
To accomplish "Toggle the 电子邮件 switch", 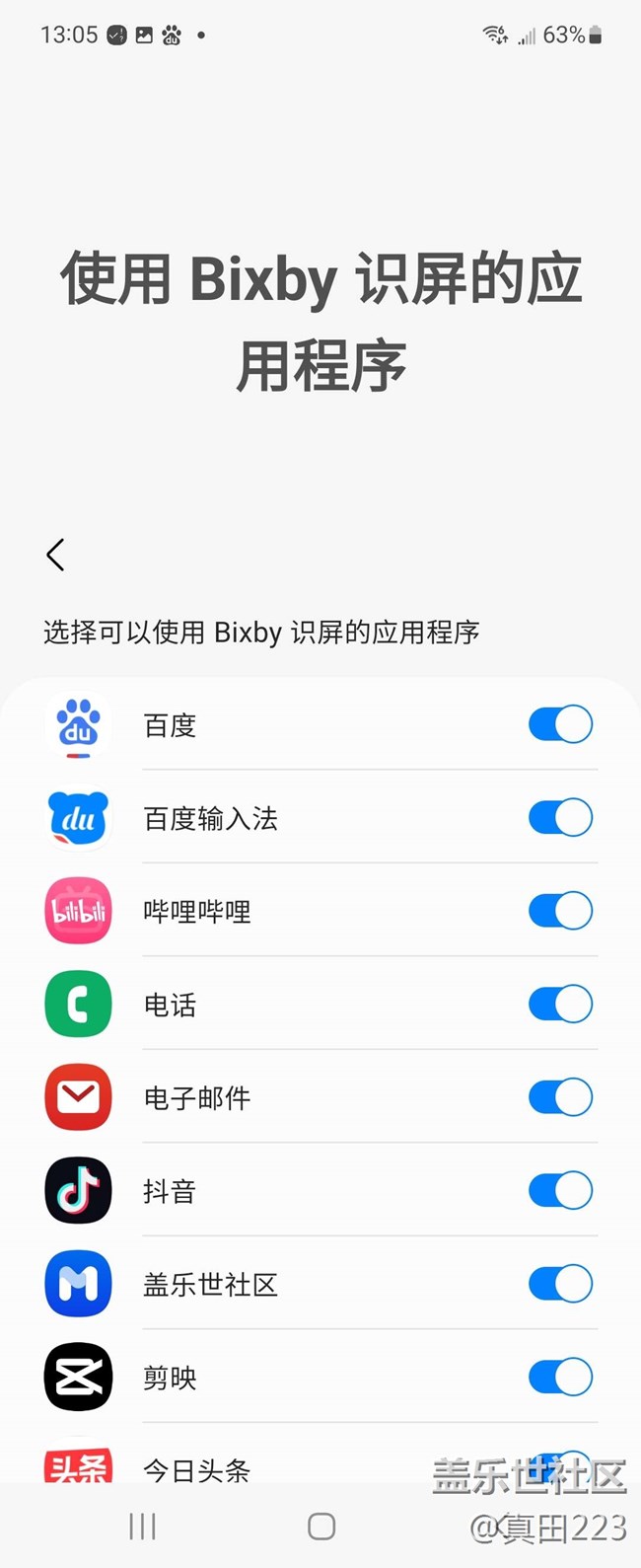I will [x=560, y=1096].
